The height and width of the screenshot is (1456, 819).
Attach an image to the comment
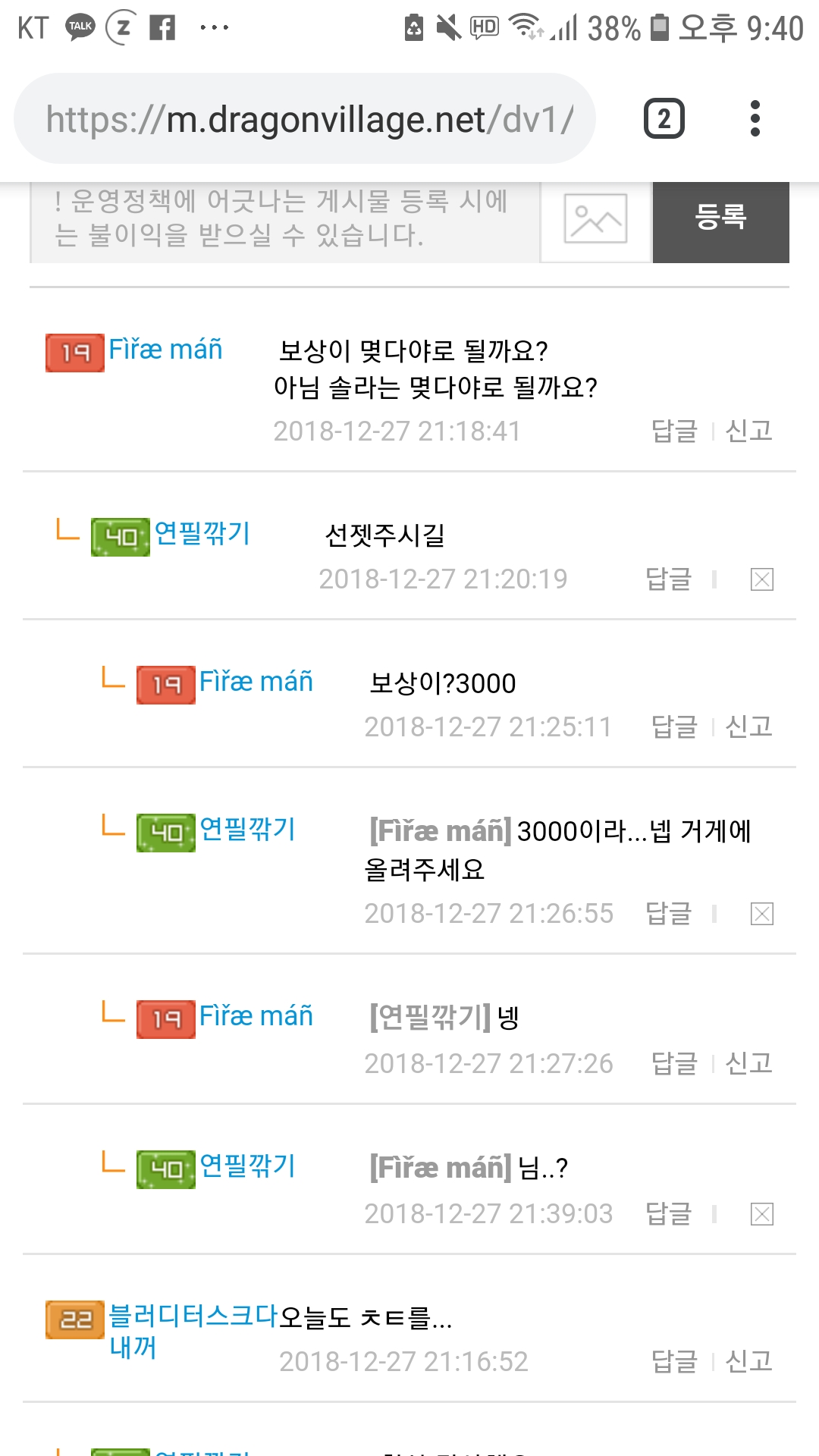click(595, 220)
